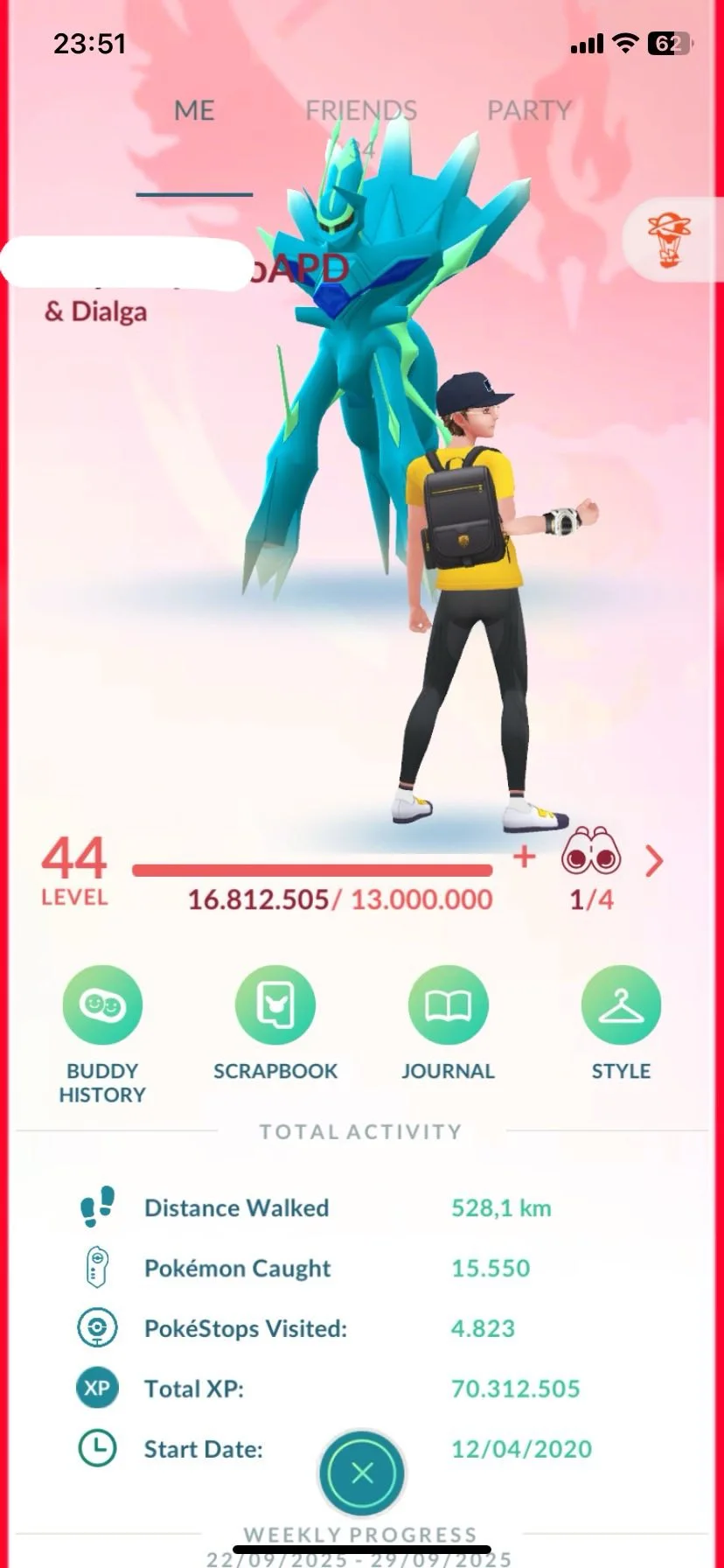724x1568 pixels.
Task: Open Buddy History
Action: pyautogui.click(x=102, y=1006)
